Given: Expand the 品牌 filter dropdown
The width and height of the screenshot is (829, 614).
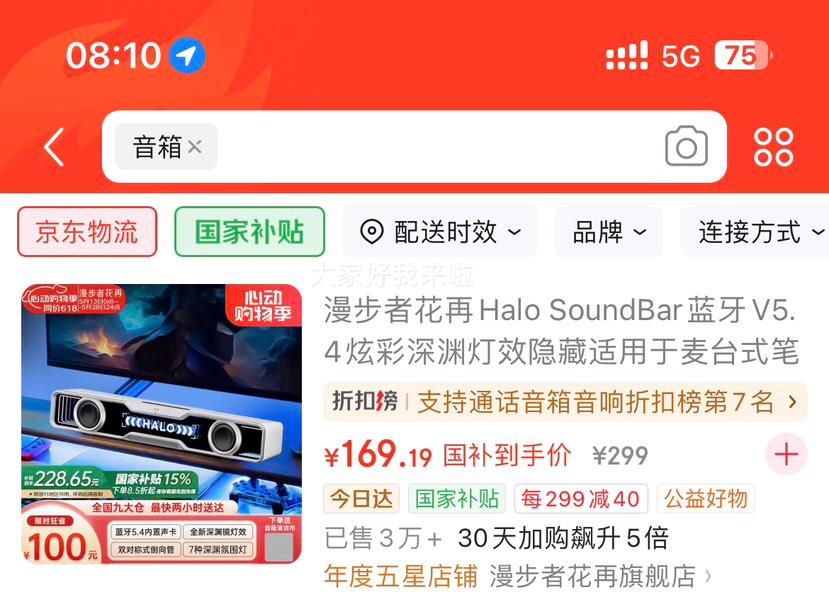Looking at the screenshot, I should 608,232.
